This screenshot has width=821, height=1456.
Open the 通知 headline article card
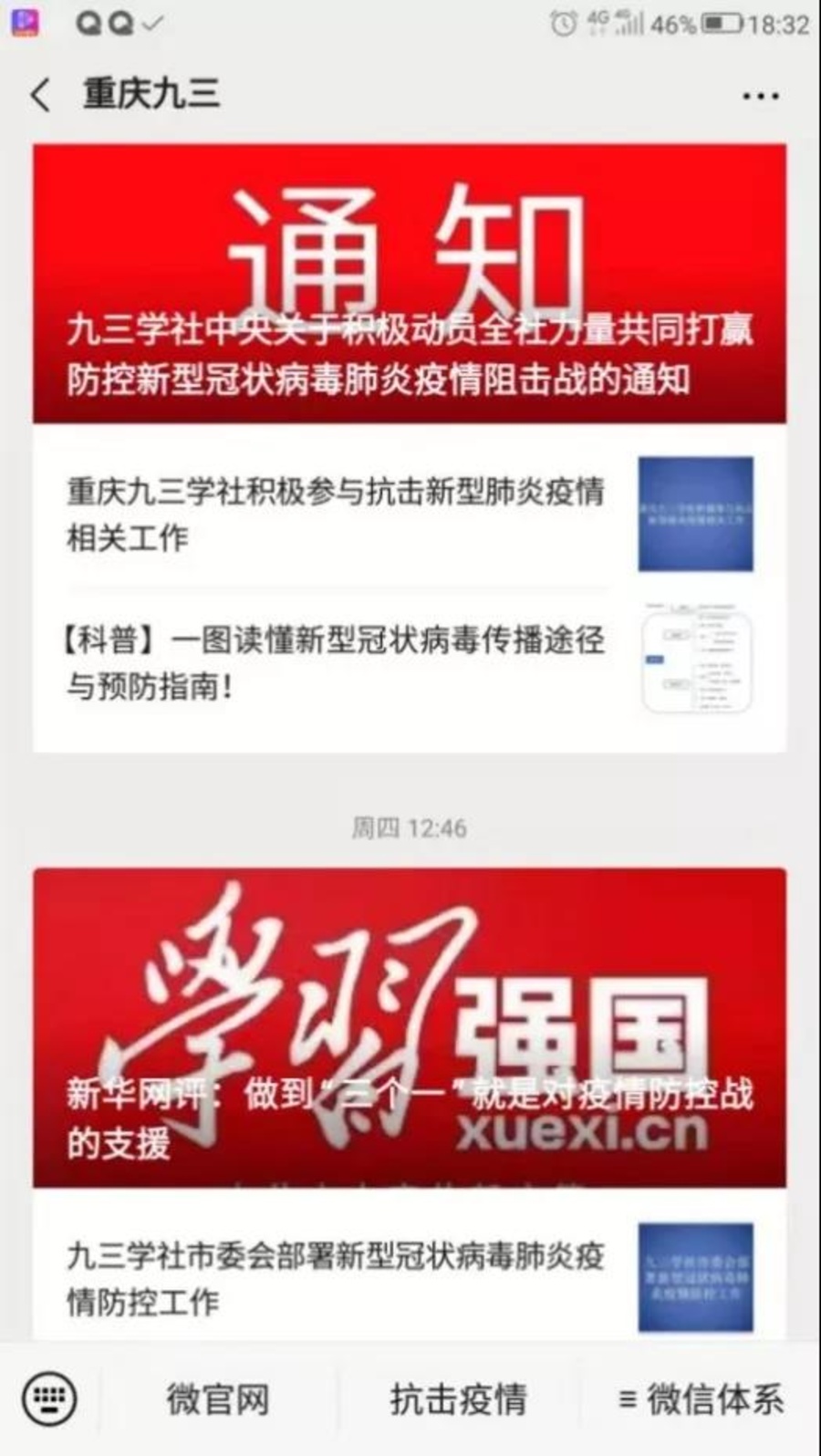(410, 283)
